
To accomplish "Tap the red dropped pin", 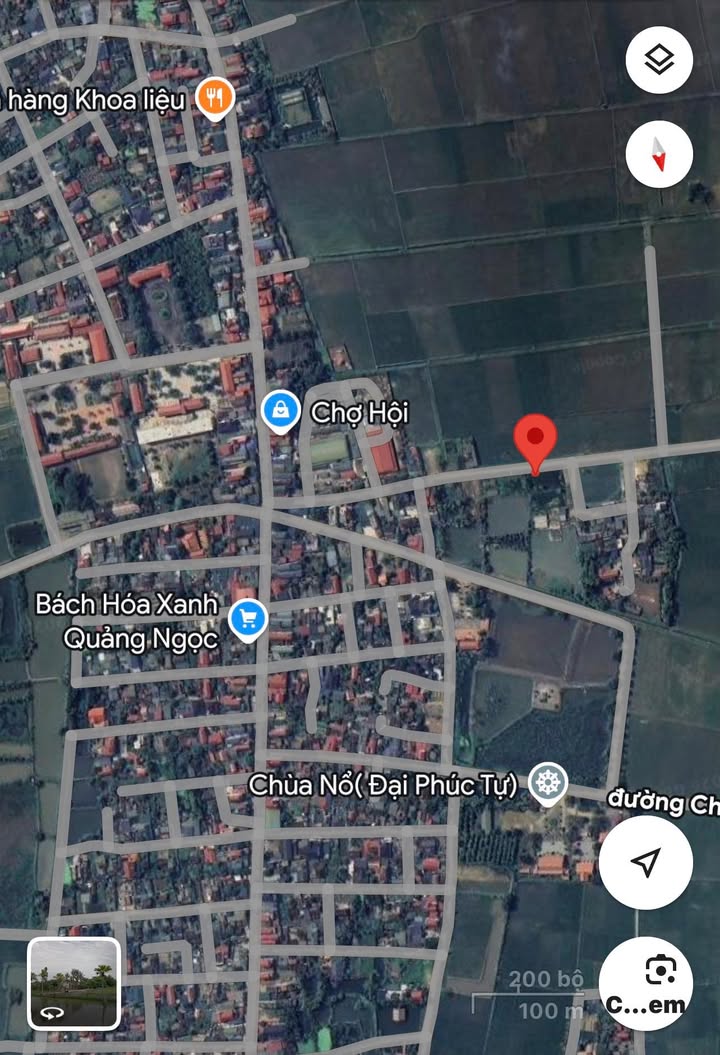I will click(x=535, y=442).
